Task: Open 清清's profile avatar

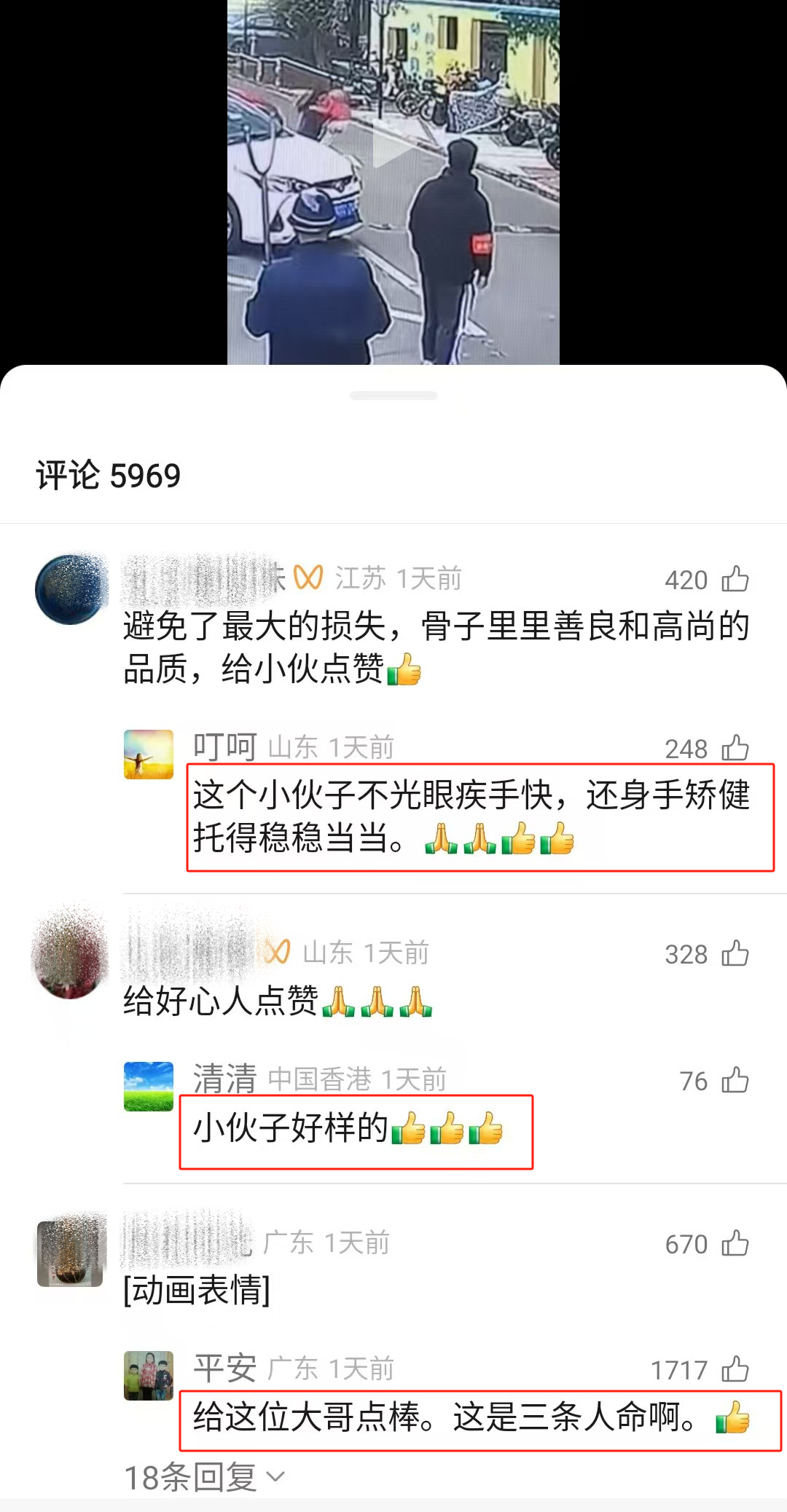Action: (149, 1086)
